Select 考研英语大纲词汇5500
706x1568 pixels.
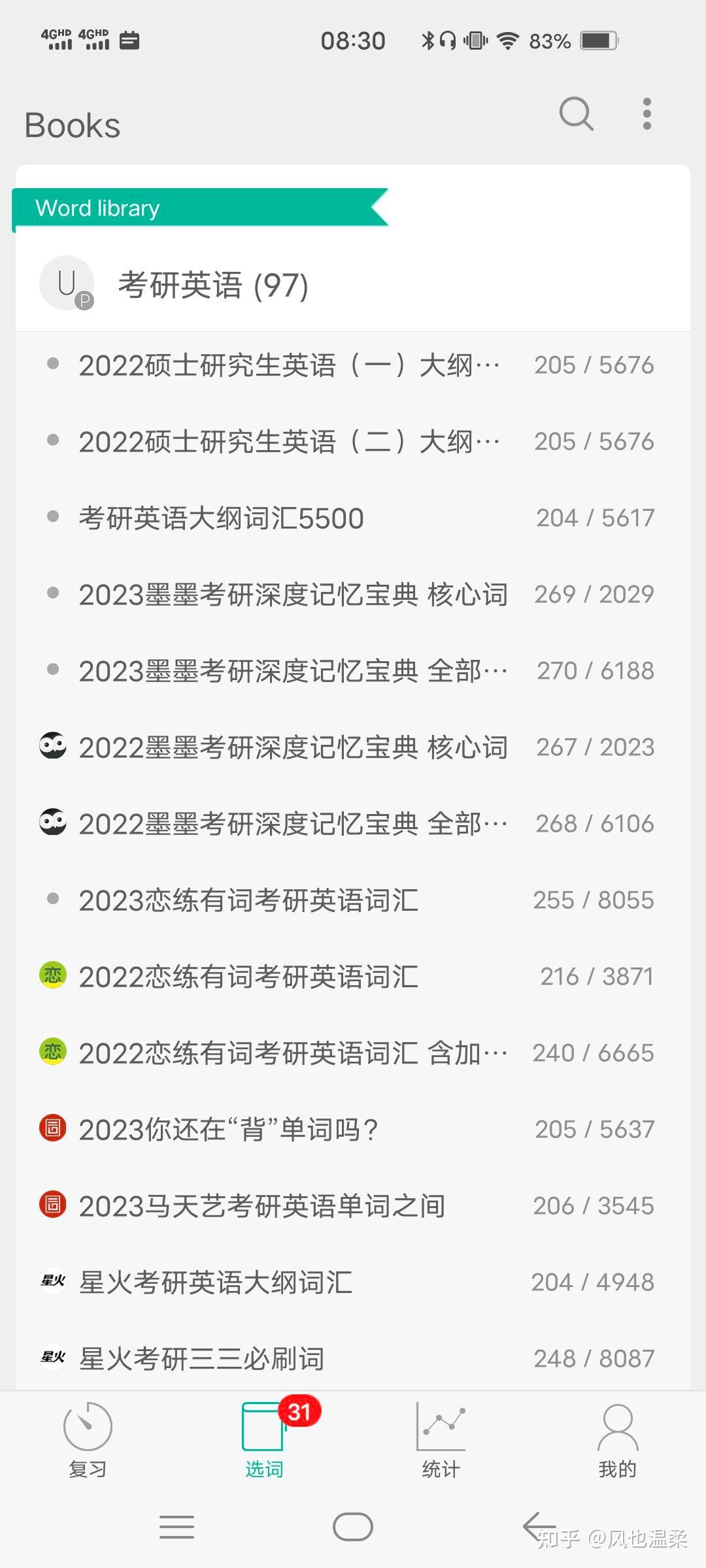coord(221,518)
